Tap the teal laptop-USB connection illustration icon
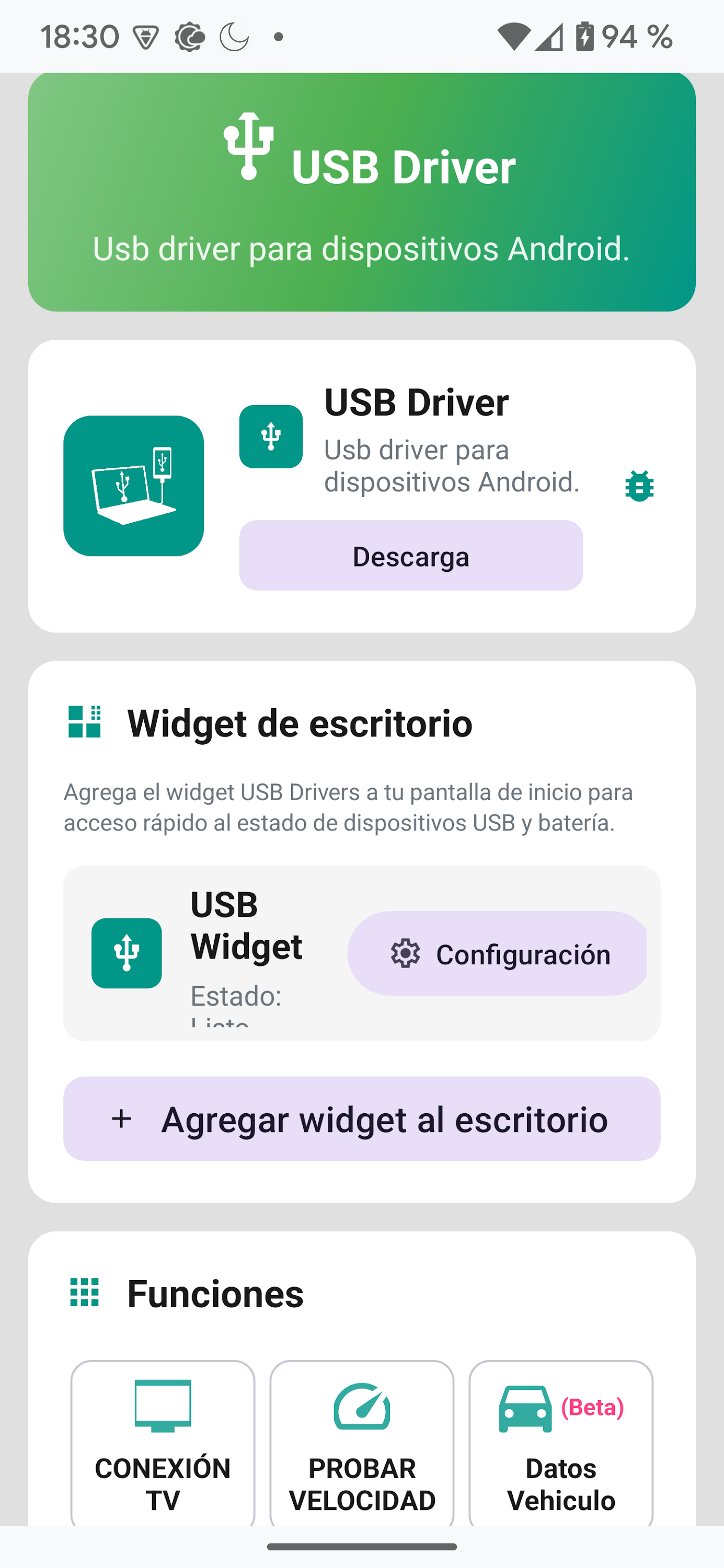The height and width of the screenshot is (1568, 724). pyautogui.click(x=134, y=485)
